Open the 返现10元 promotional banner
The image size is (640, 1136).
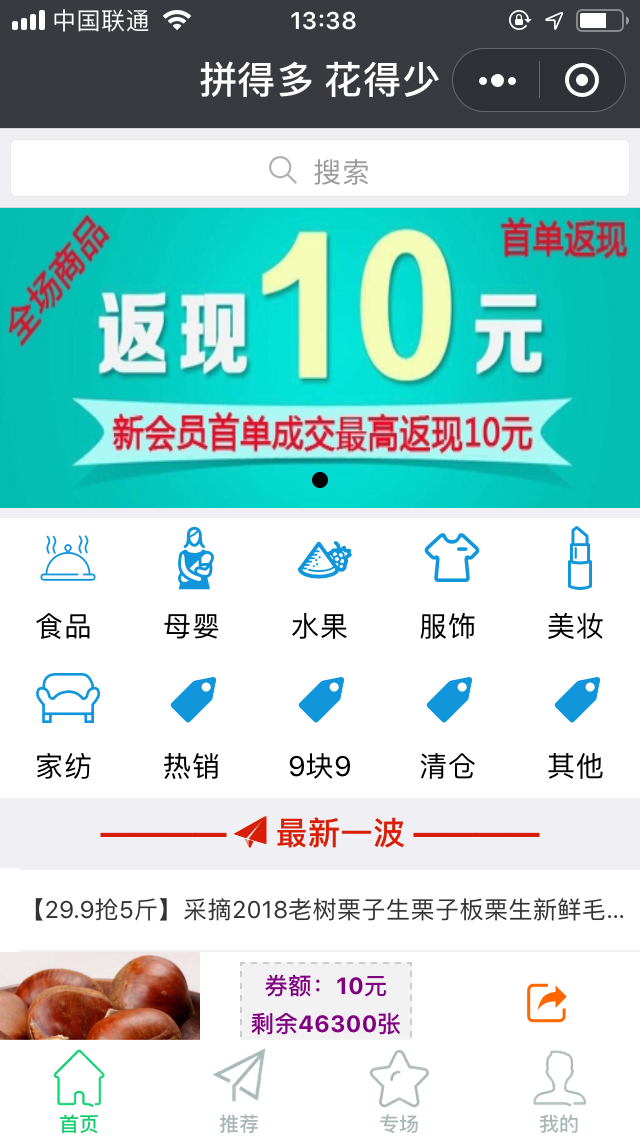click(x=320, y=357)
